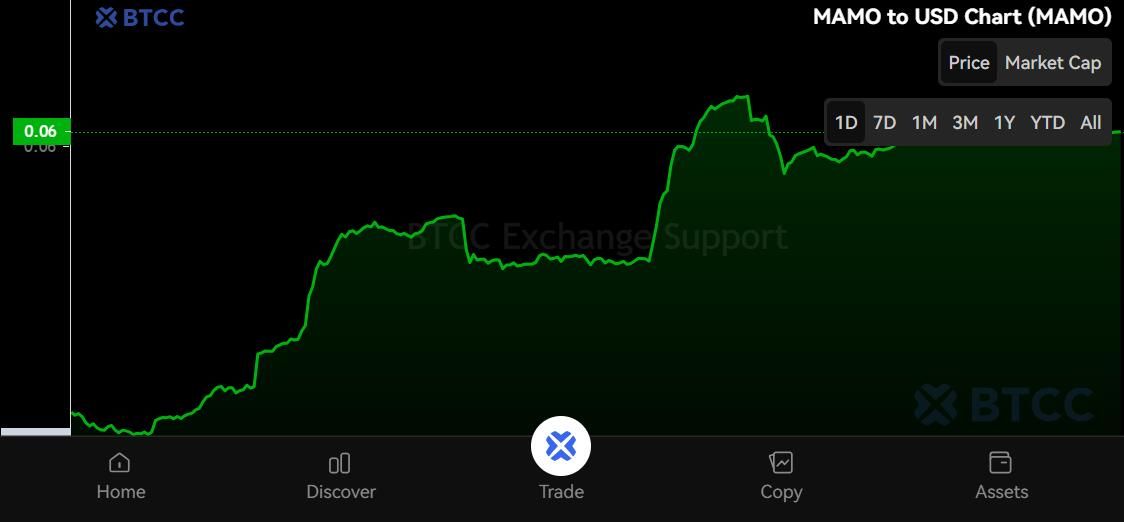Select the Price chart view
The image size is (1124, 522).
968,63
